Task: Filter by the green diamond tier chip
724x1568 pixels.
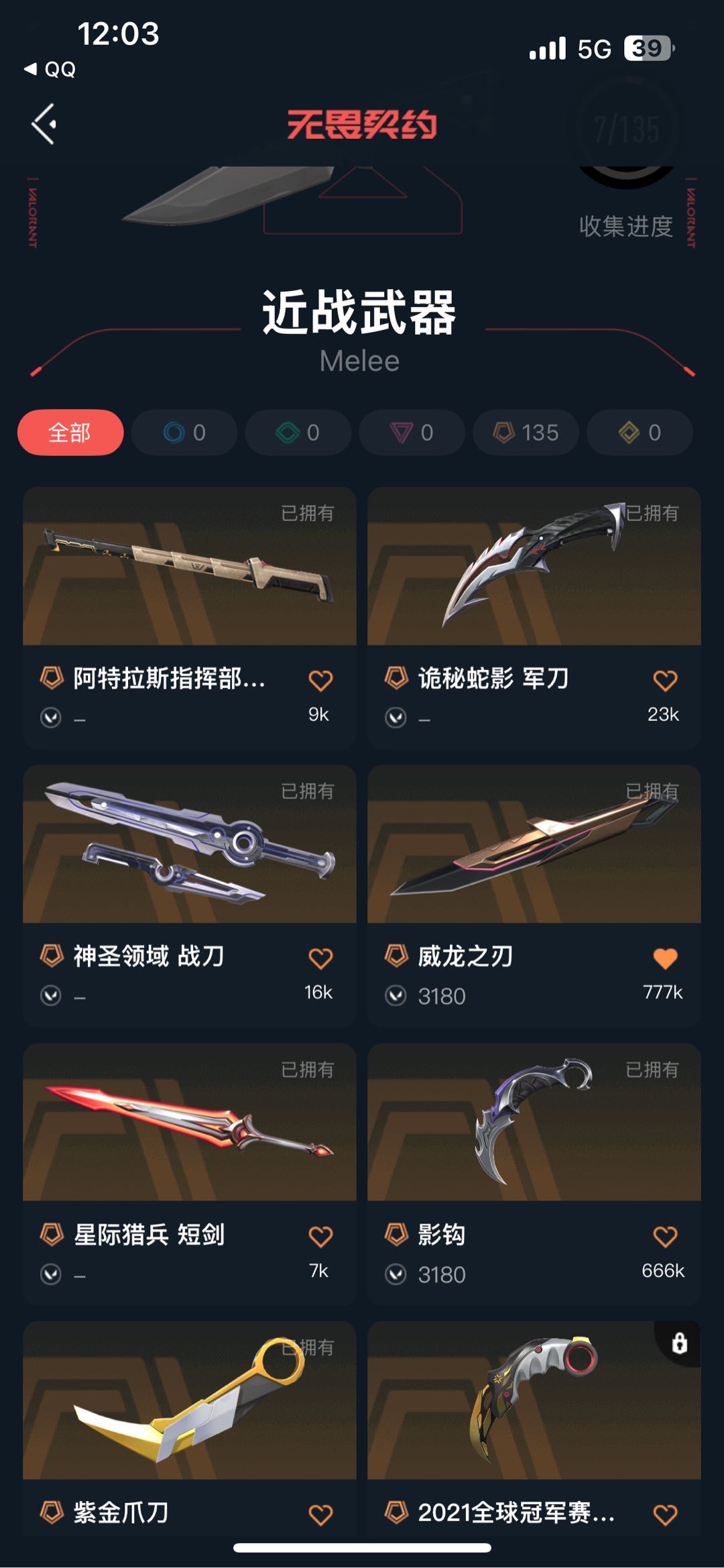Action: coord(298,433)
